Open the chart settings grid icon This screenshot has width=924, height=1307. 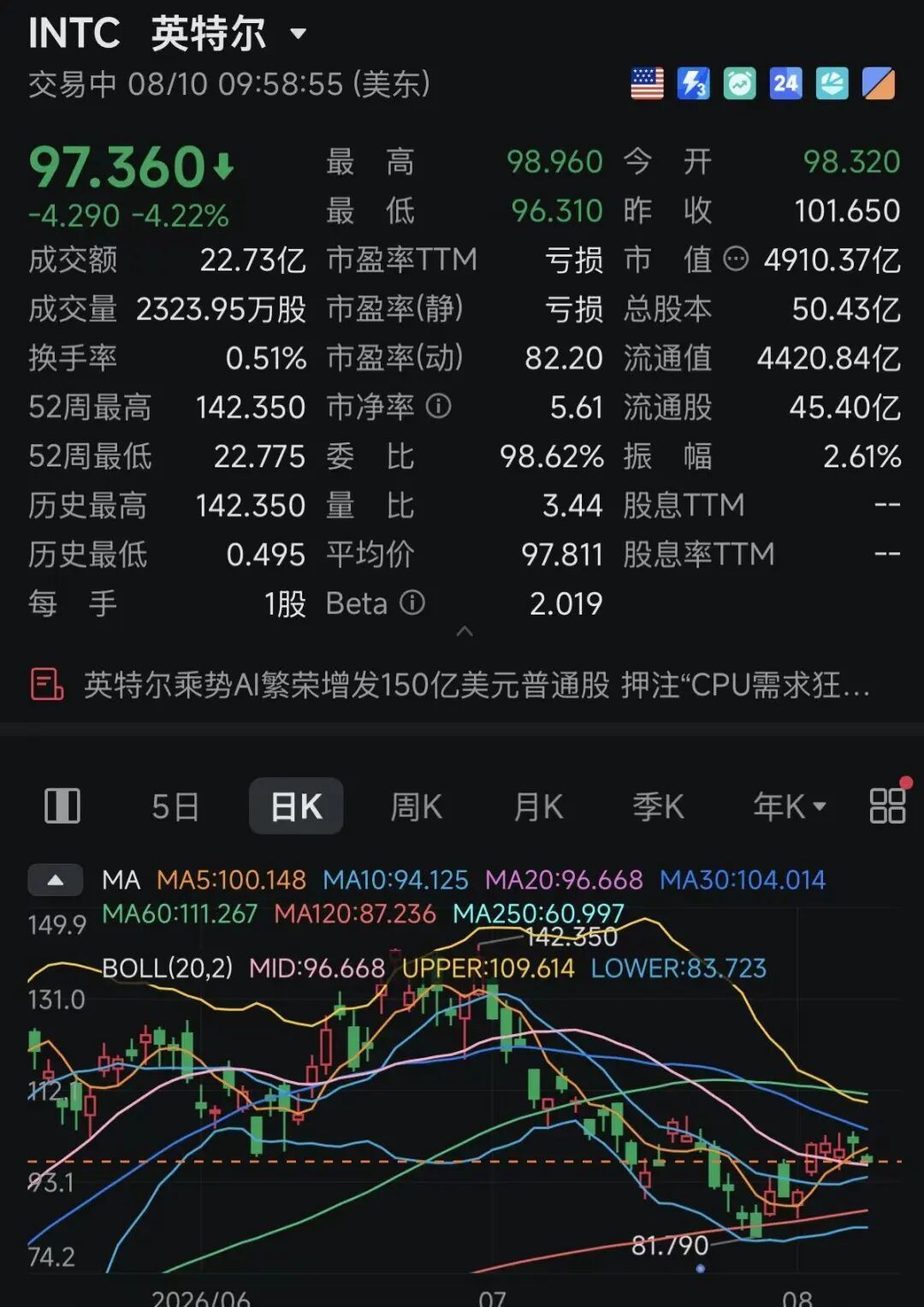(x=888, y=805)
